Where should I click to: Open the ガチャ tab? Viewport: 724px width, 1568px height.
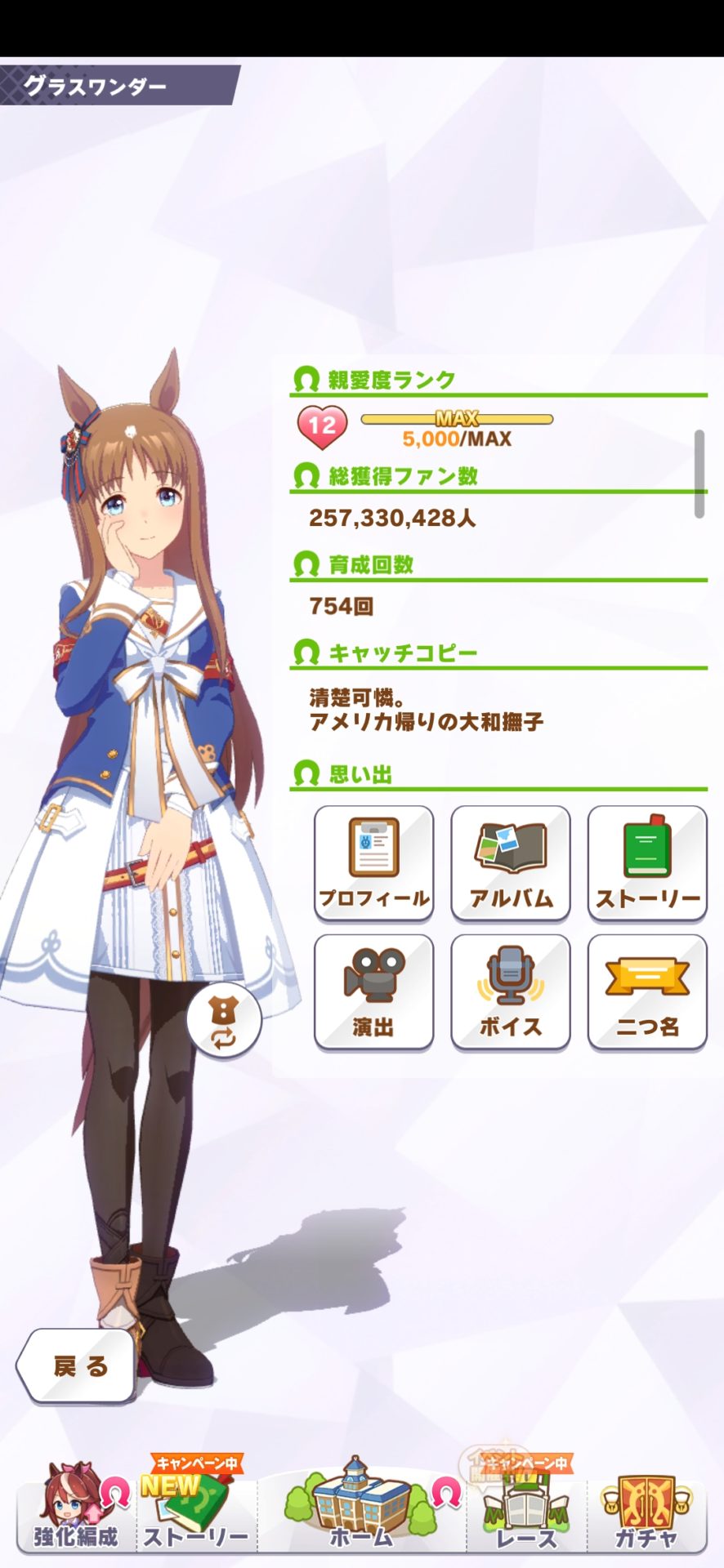click(x=646, y=1509)
